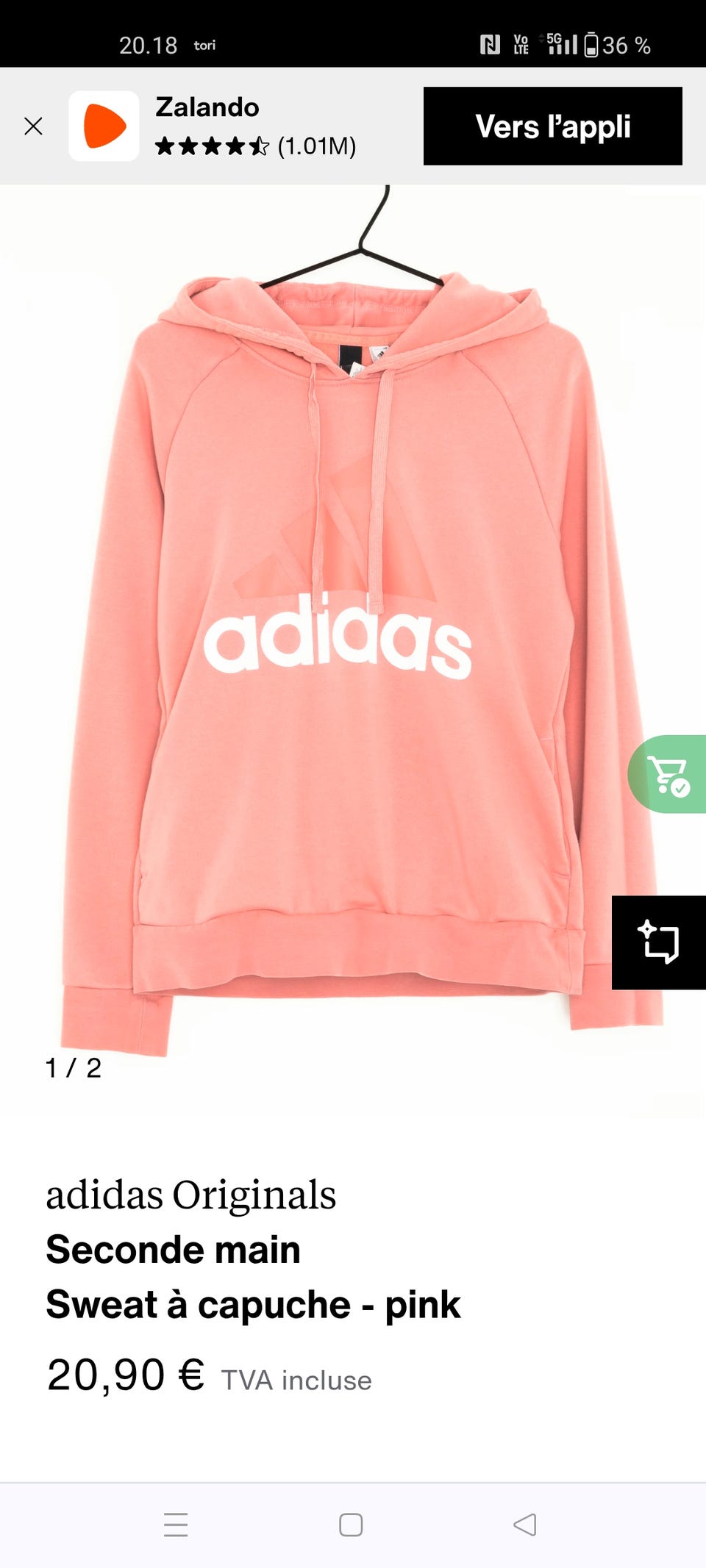Open the black visual search button
Image resolution: width=706 pixels, height=1568 pixels.
click(x=659, y=942)
